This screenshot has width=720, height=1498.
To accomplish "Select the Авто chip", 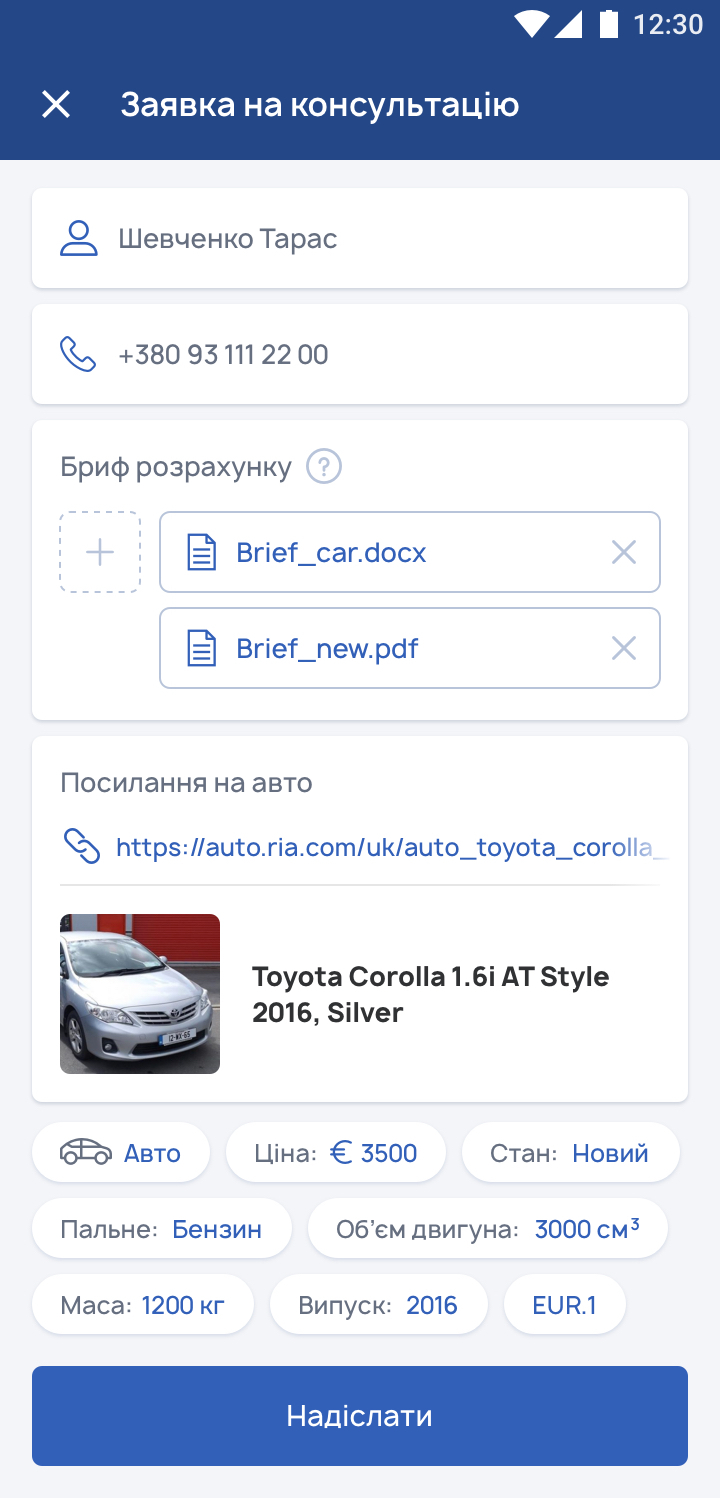I will 121,1153.
